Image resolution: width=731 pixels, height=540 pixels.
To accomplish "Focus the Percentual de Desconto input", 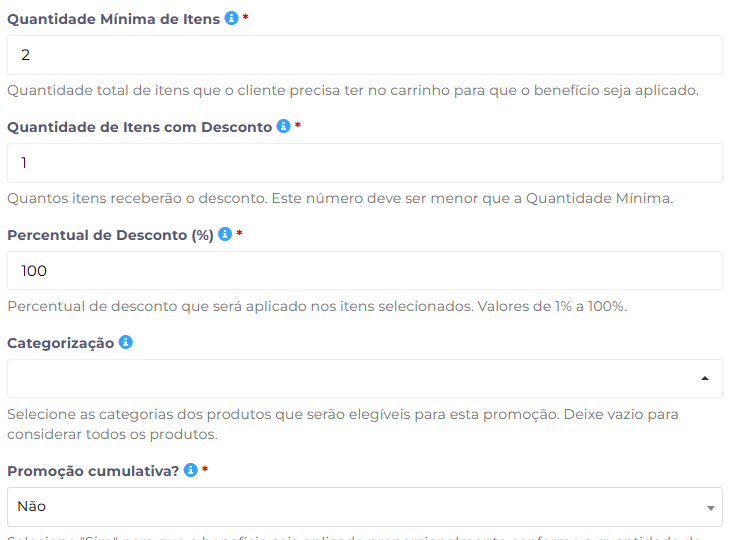I will point(364,271).
